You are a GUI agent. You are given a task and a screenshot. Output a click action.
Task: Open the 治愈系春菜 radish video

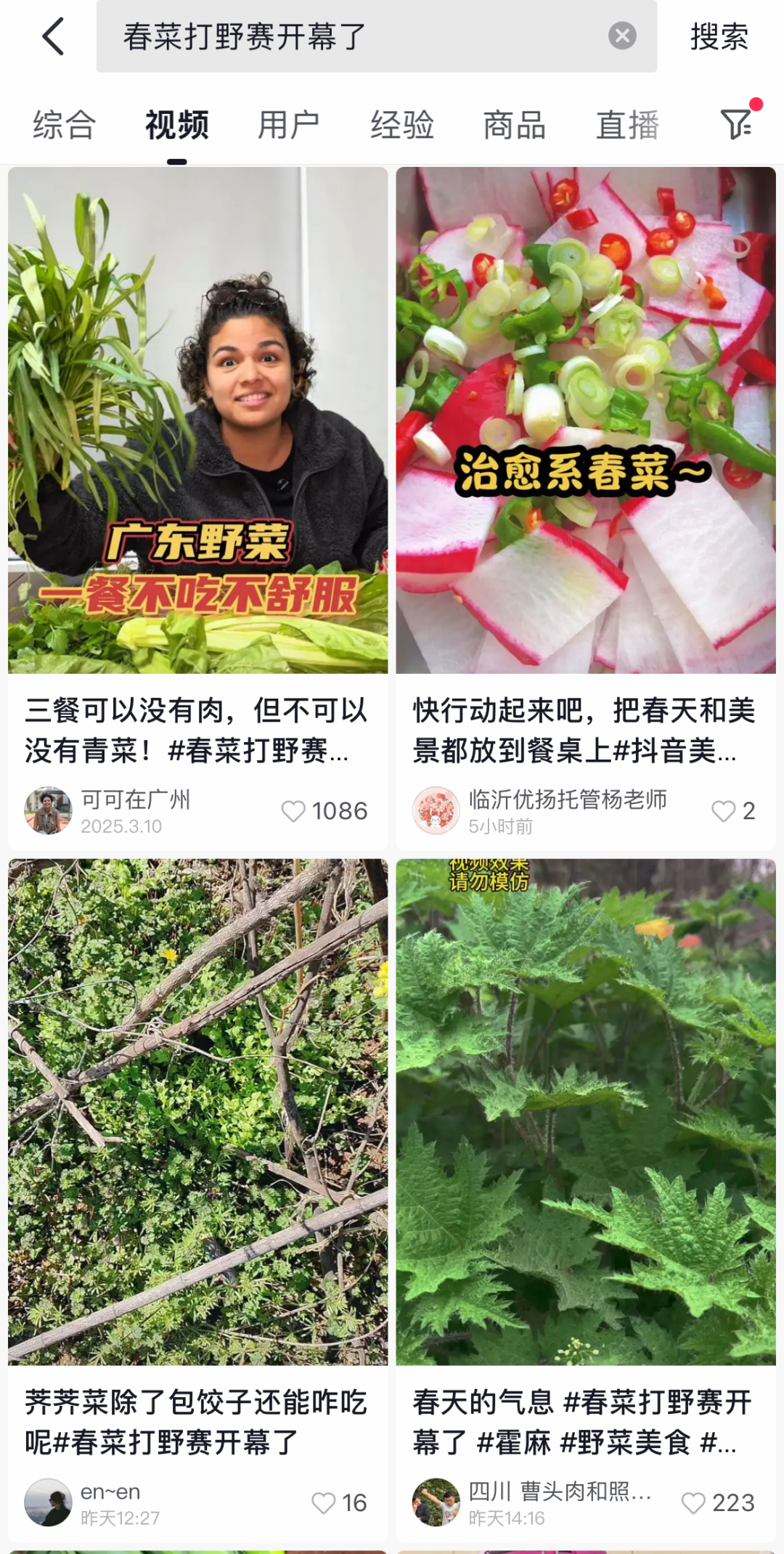pyautogui.click(x=586, y=420)
